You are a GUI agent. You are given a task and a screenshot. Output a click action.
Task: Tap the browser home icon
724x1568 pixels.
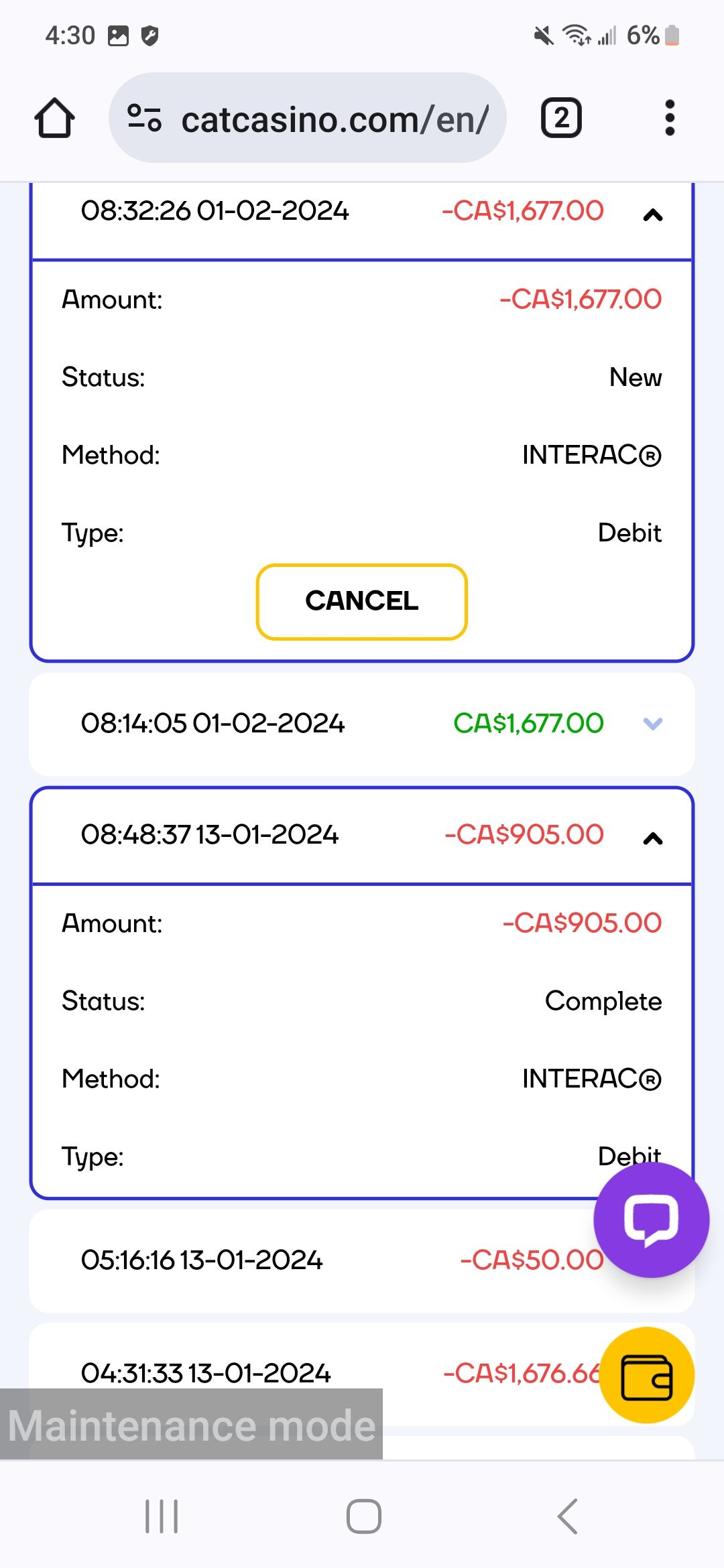[54, 118]
